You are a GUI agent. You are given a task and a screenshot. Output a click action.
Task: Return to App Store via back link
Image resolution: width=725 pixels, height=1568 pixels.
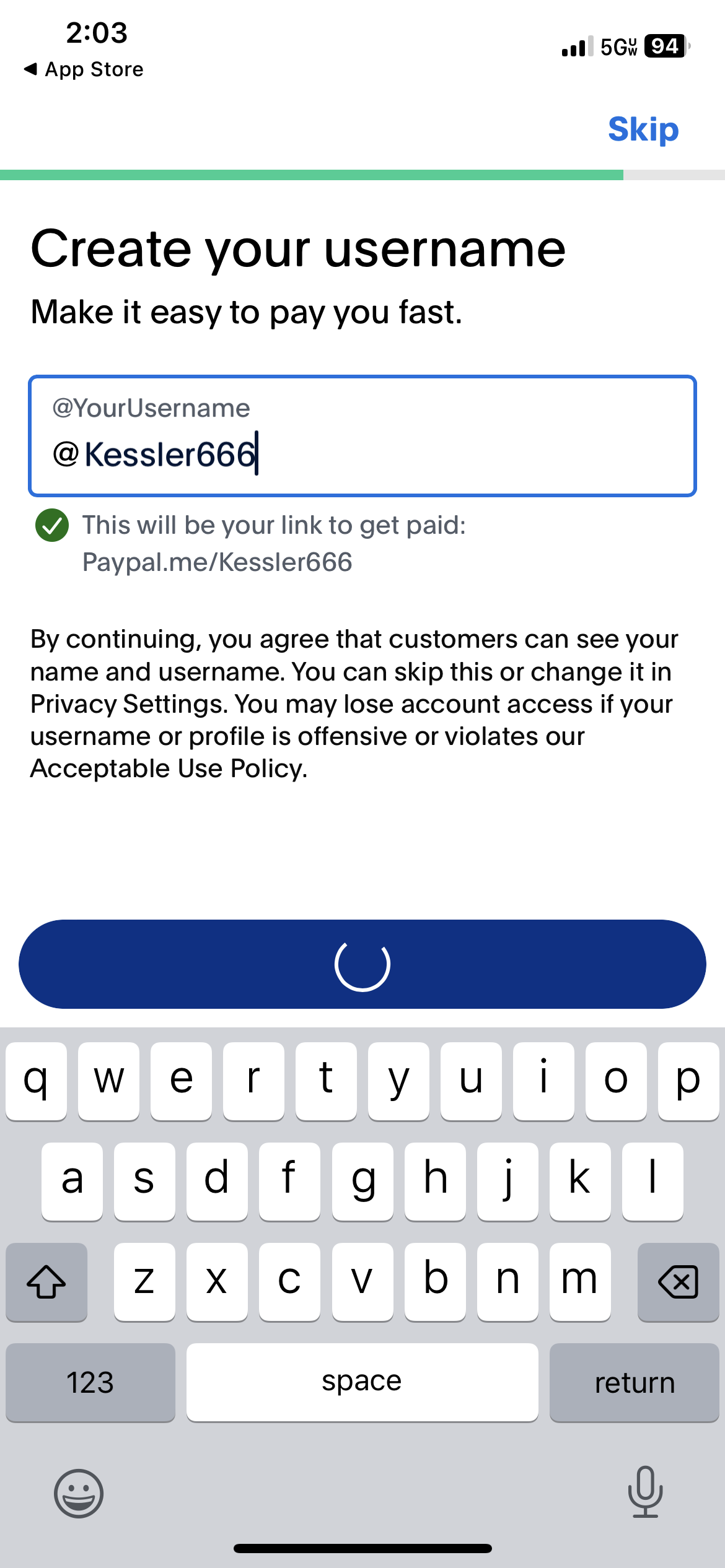[84, 69]
